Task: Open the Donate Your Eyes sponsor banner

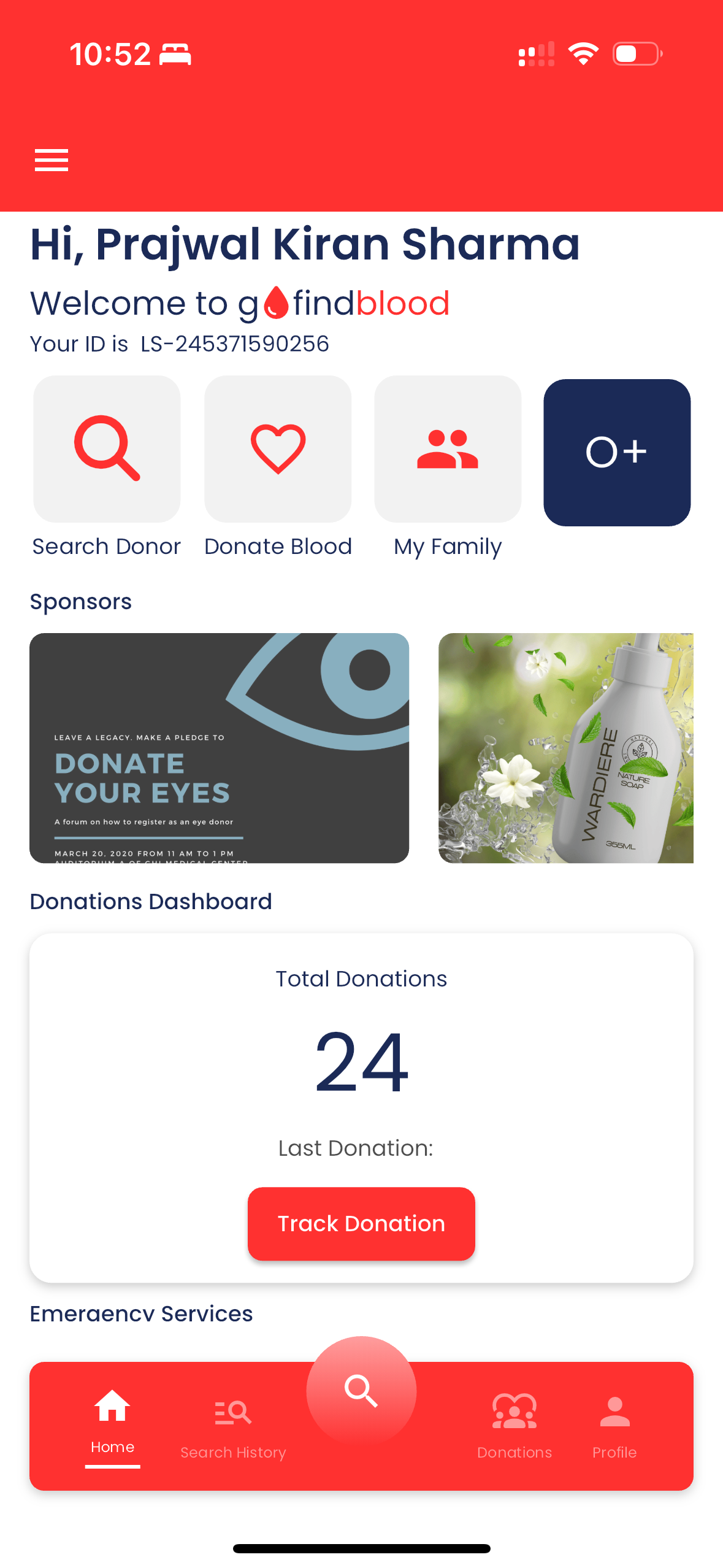Action: point(219,748)
